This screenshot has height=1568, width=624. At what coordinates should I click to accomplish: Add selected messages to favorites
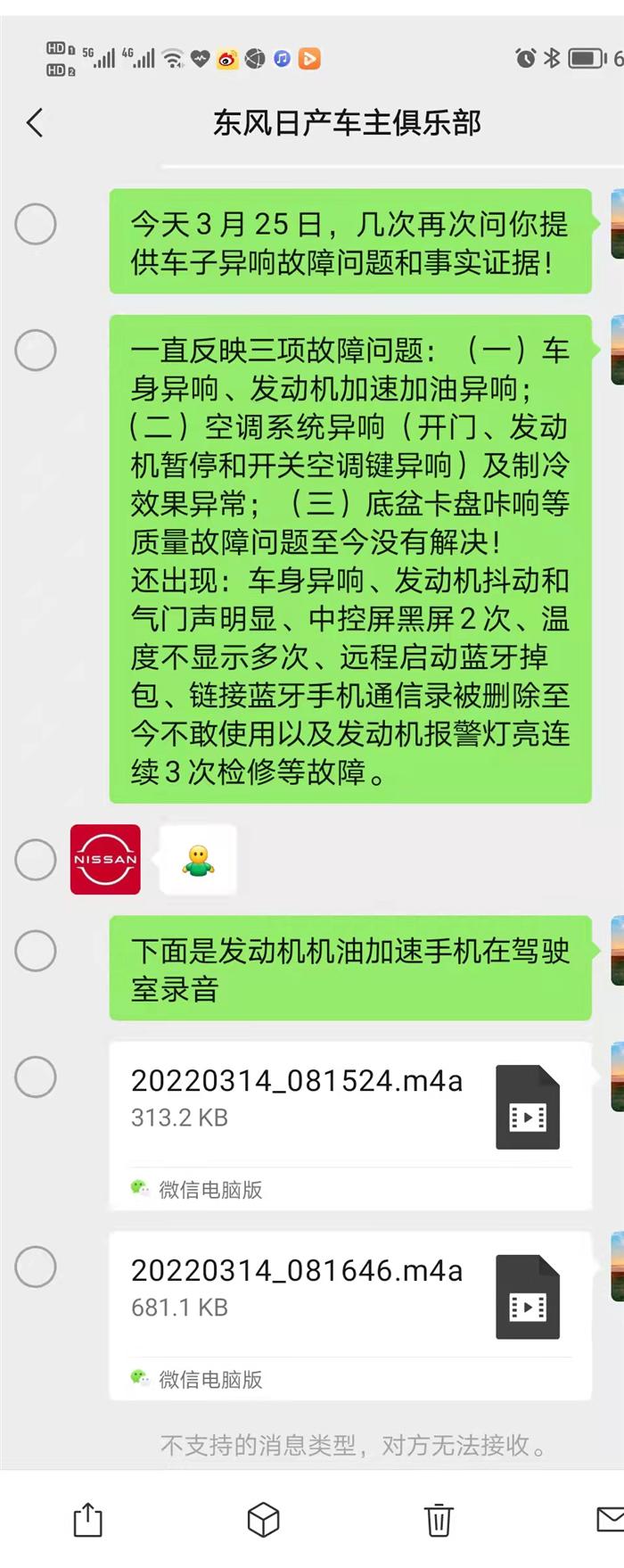[x=263, y=1520]
